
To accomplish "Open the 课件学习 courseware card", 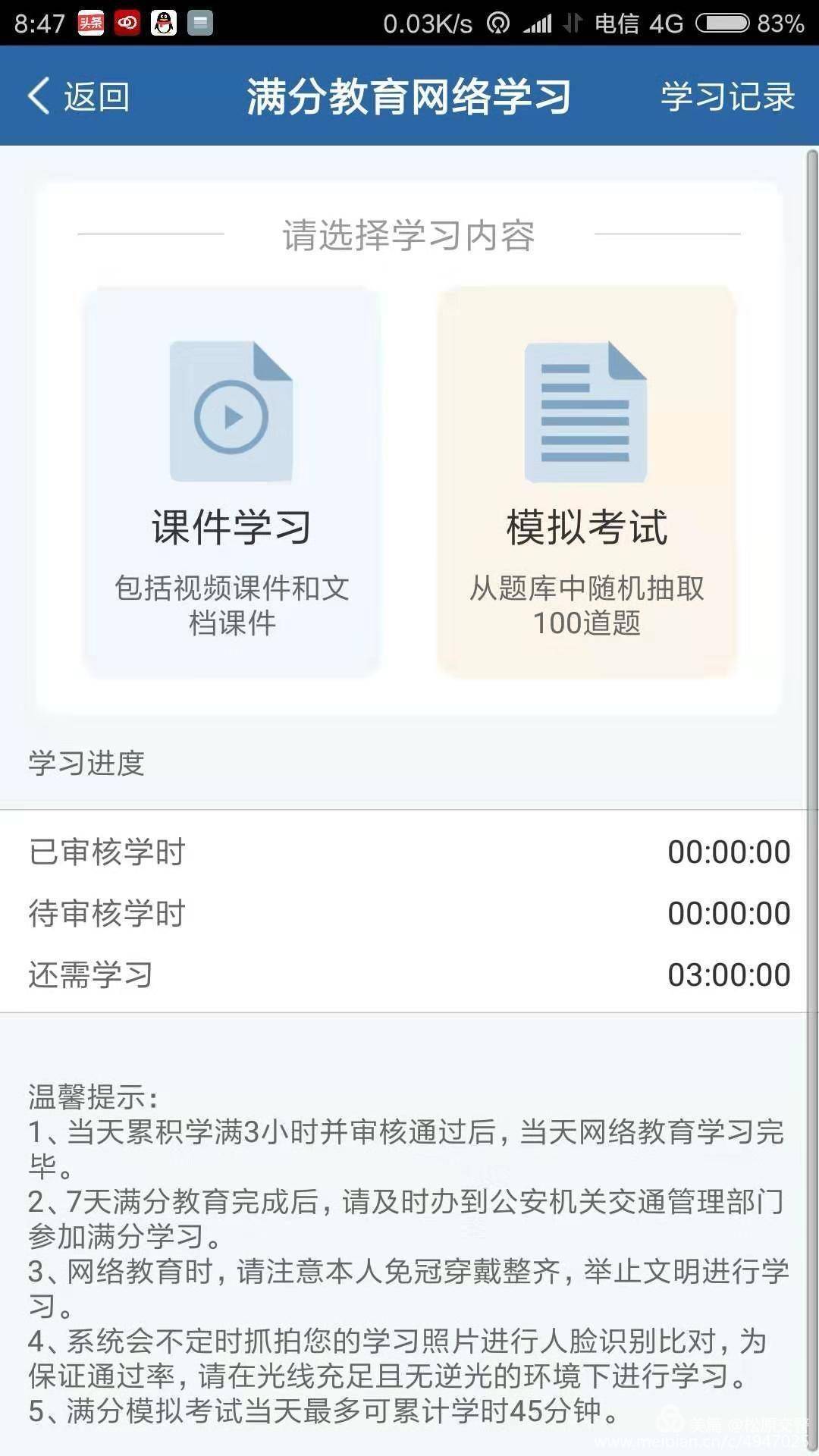I will click(x=232, y=482).
